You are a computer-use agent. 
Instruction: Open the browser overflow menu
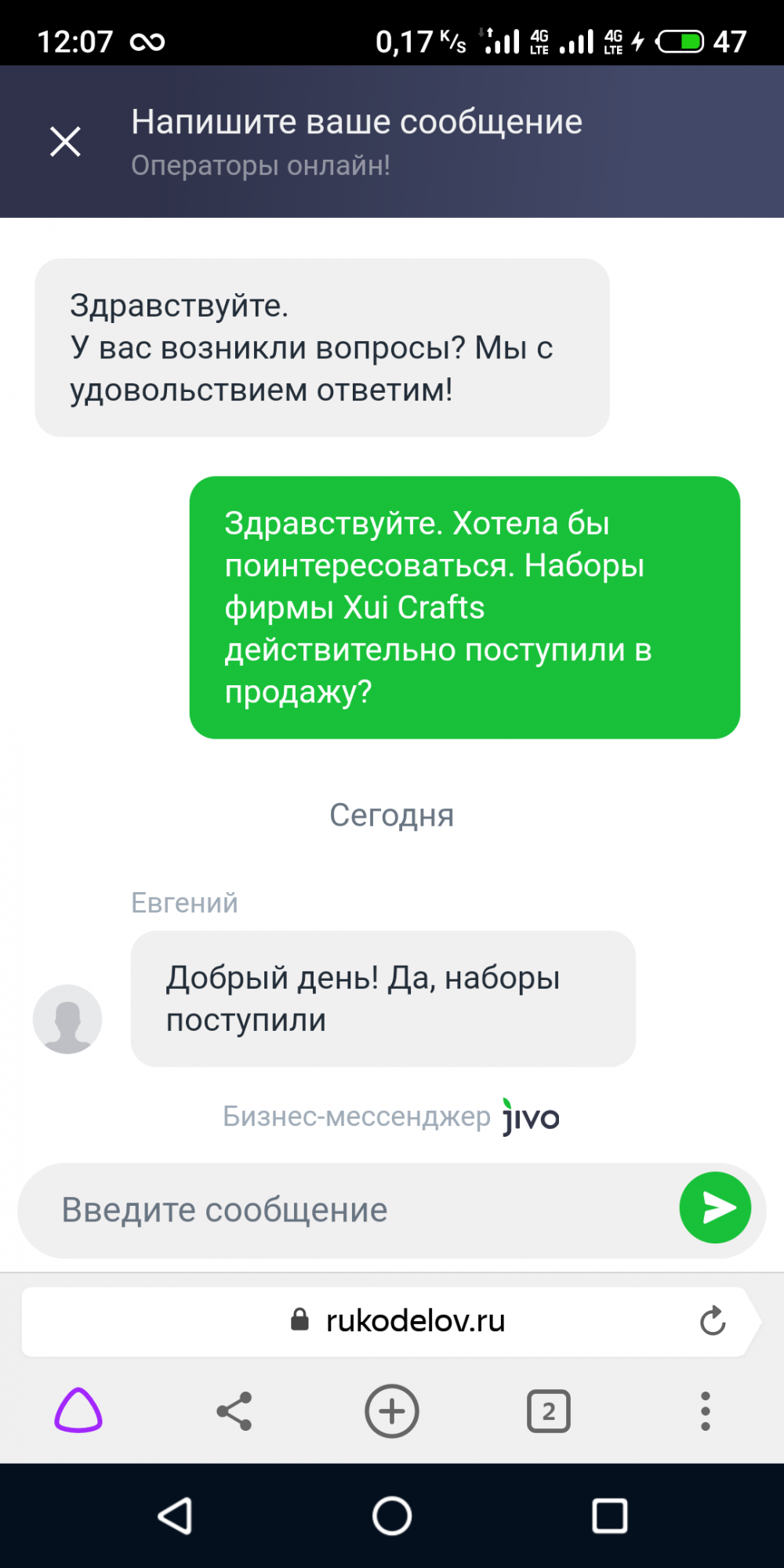(x=706, y=1411)
